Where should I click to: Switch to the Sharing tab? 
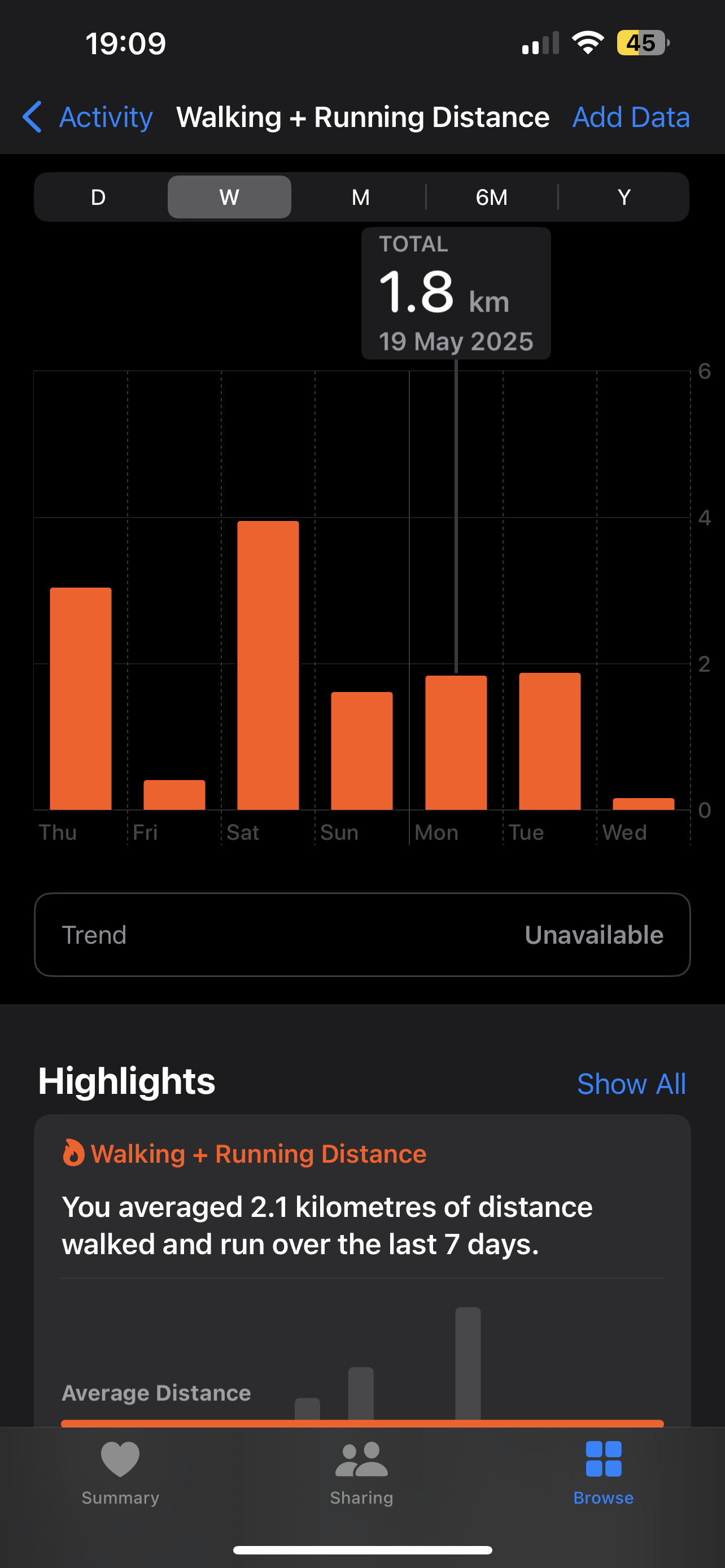[361, 1473]
